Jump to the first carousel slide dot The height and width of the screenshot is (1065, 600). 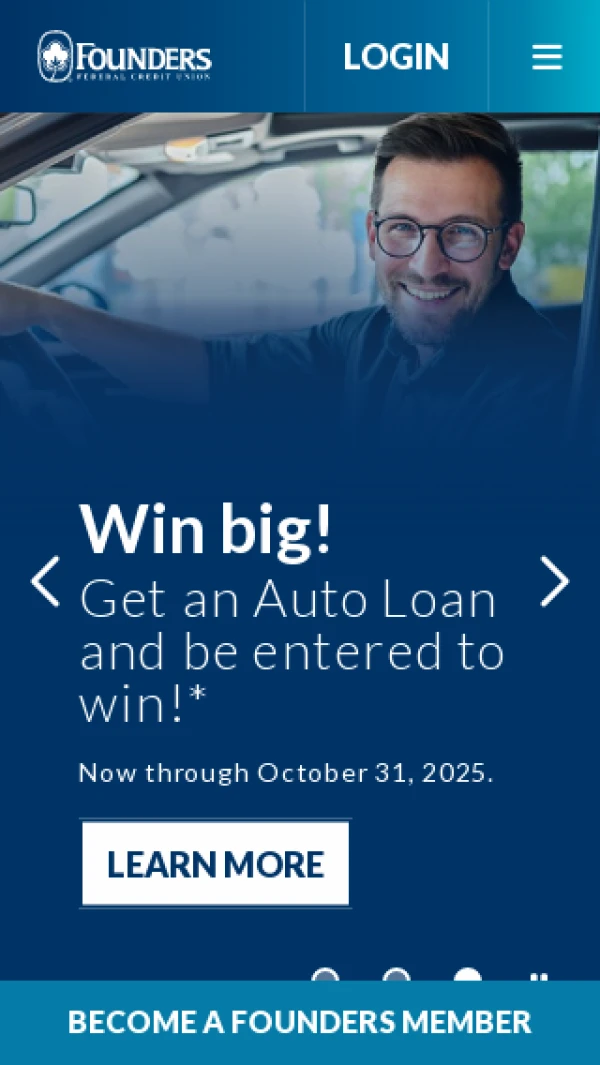325,976
